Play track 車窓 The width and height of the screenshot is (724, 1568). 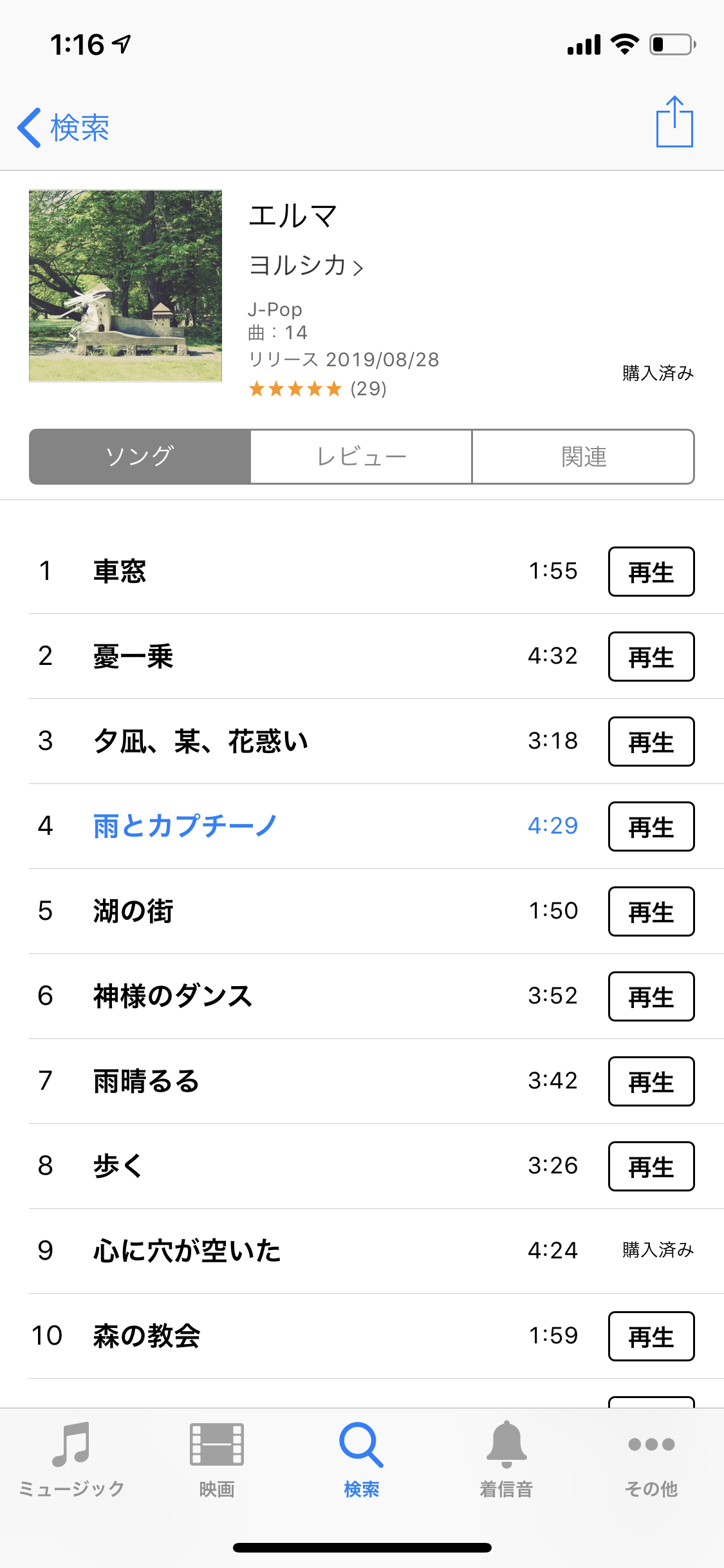pos(651,572)
